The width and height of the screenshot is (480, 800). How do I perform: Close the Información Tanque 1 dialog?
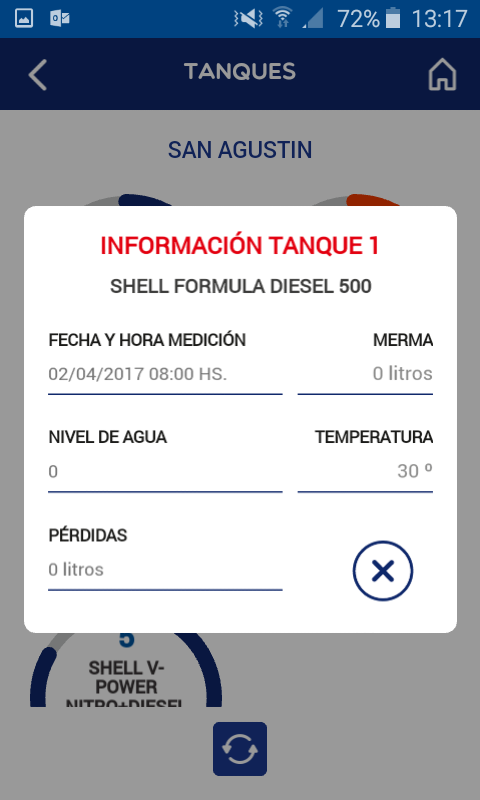(x=383, y=570)
